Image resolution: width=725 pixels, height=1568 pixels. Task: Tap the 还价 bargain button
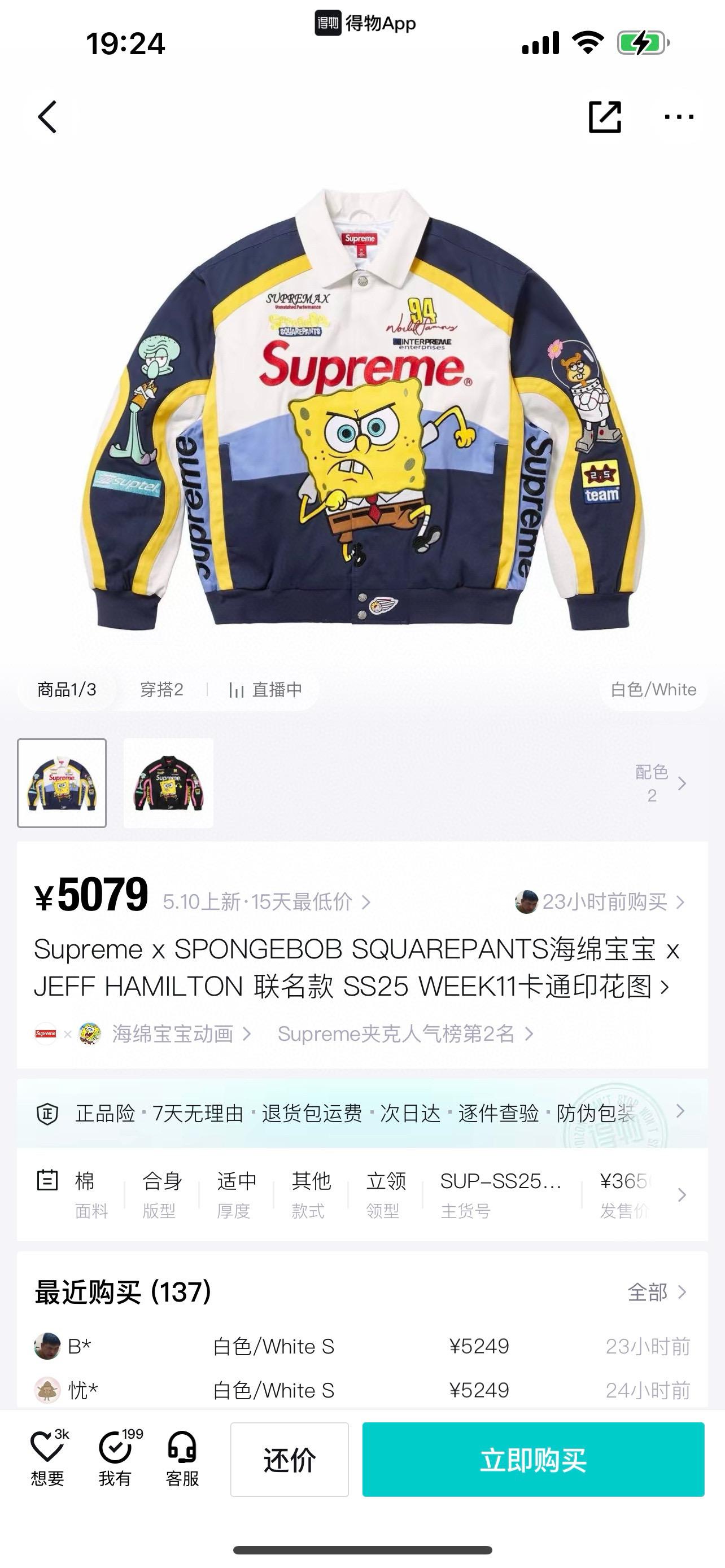click(289, 1459)
